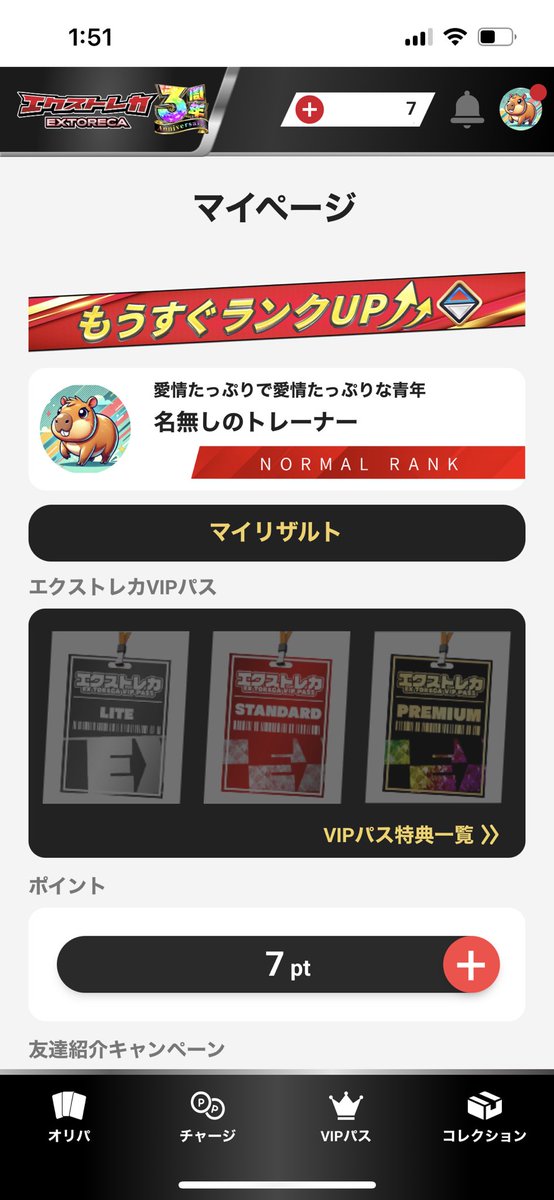Select the STANDARD VIP pass
Viewport: 554px width, 1200px height.
click(x=277, y=714)
